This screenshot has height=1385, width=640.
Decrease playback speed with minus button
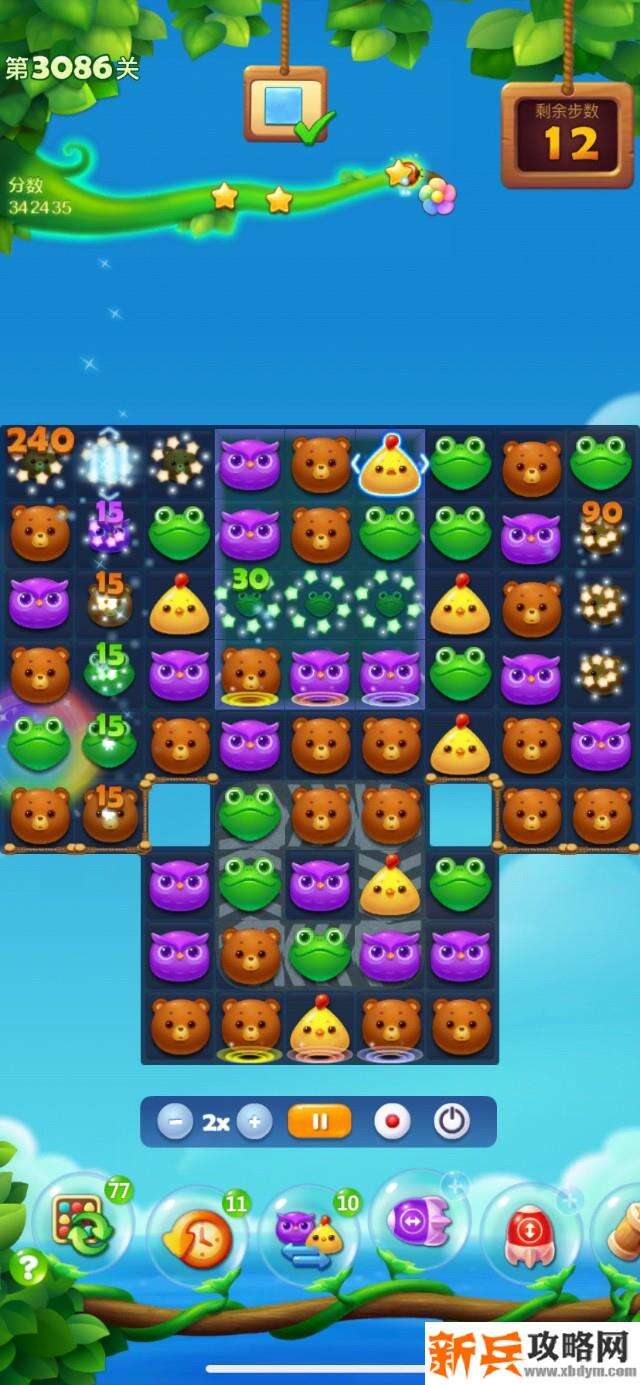click(x=175, y=1122)
